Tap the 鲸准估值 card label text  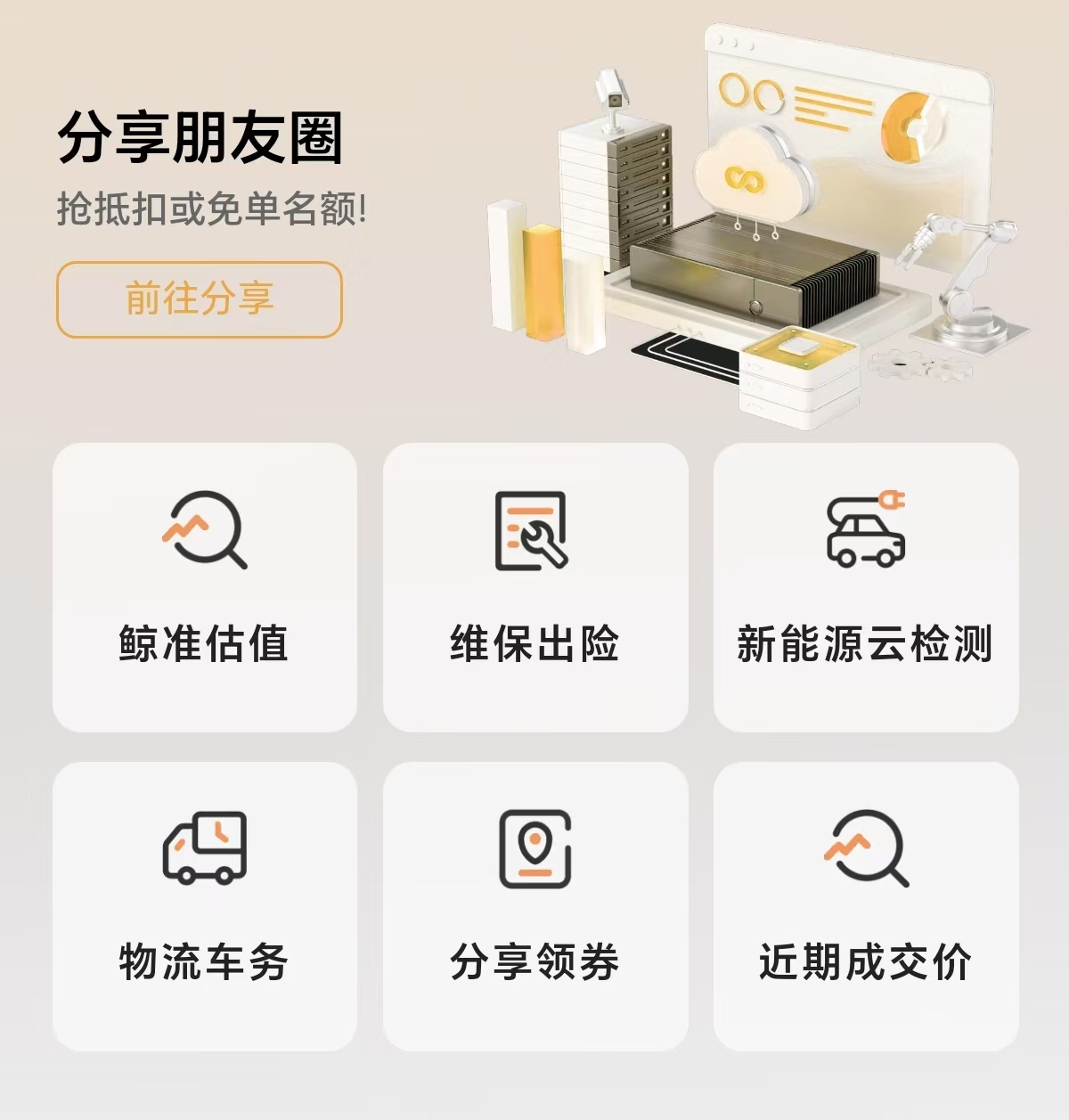click(x=203, y=644)
